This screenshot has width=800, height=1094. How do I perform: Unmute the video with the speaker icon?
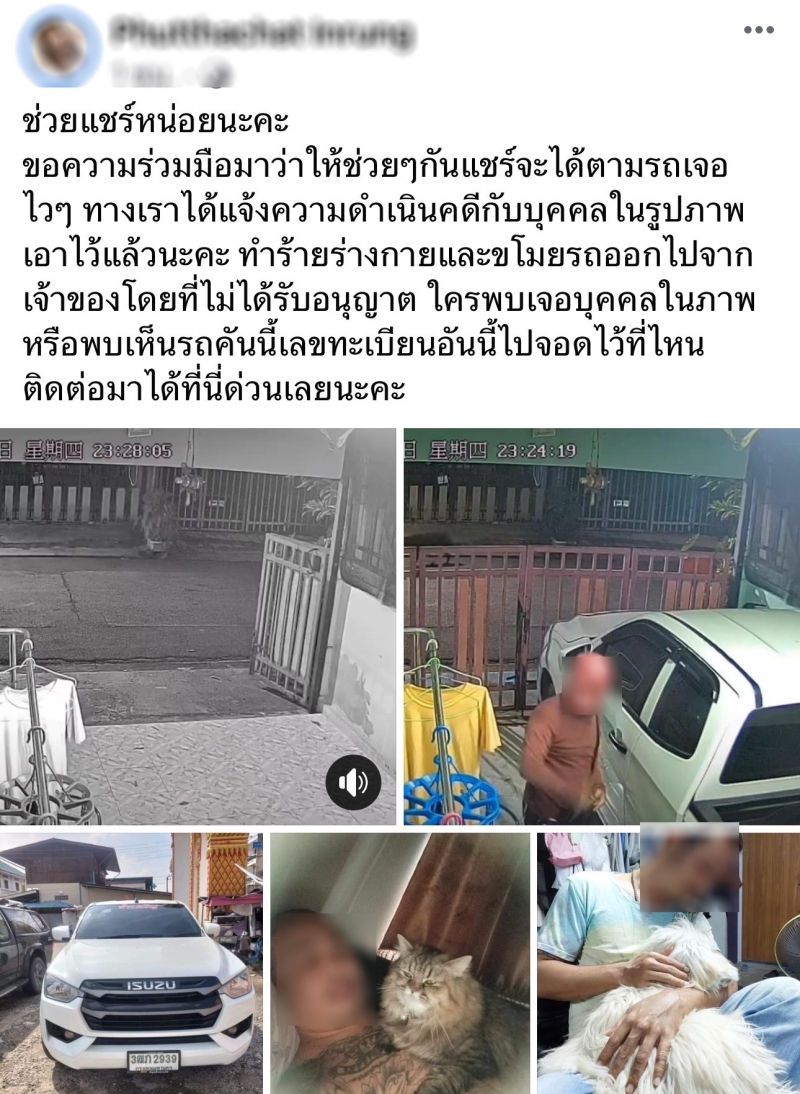[x=353, y=782]
